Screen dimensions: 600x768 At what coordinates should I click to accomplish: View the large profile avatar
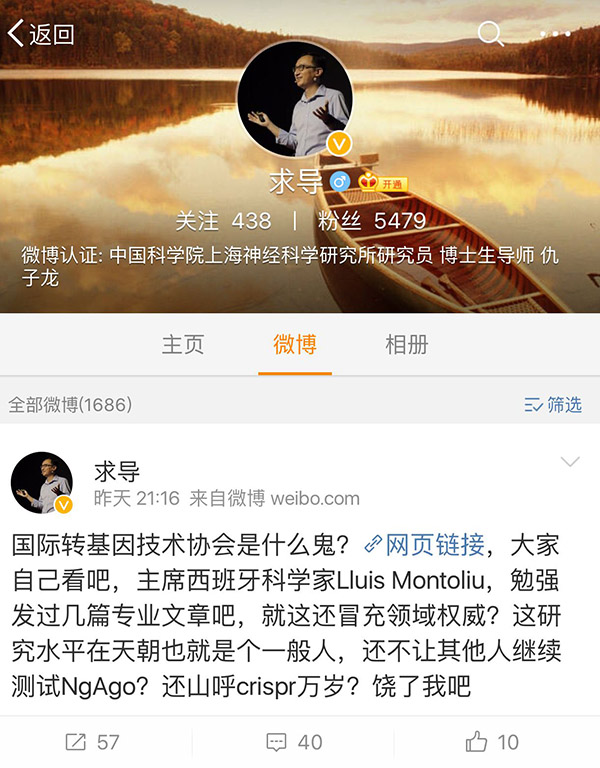click(x=295, y=99)
